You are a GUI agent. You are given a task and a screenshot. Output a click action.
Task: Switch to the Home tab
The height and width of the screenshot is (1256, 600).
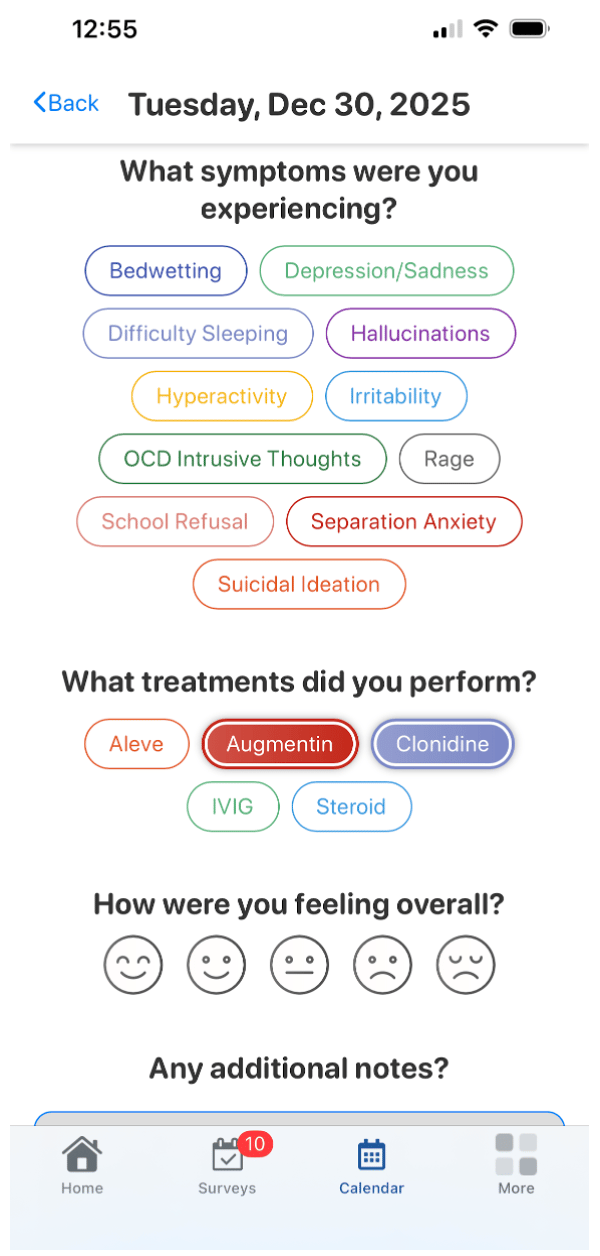(82, 1166)
